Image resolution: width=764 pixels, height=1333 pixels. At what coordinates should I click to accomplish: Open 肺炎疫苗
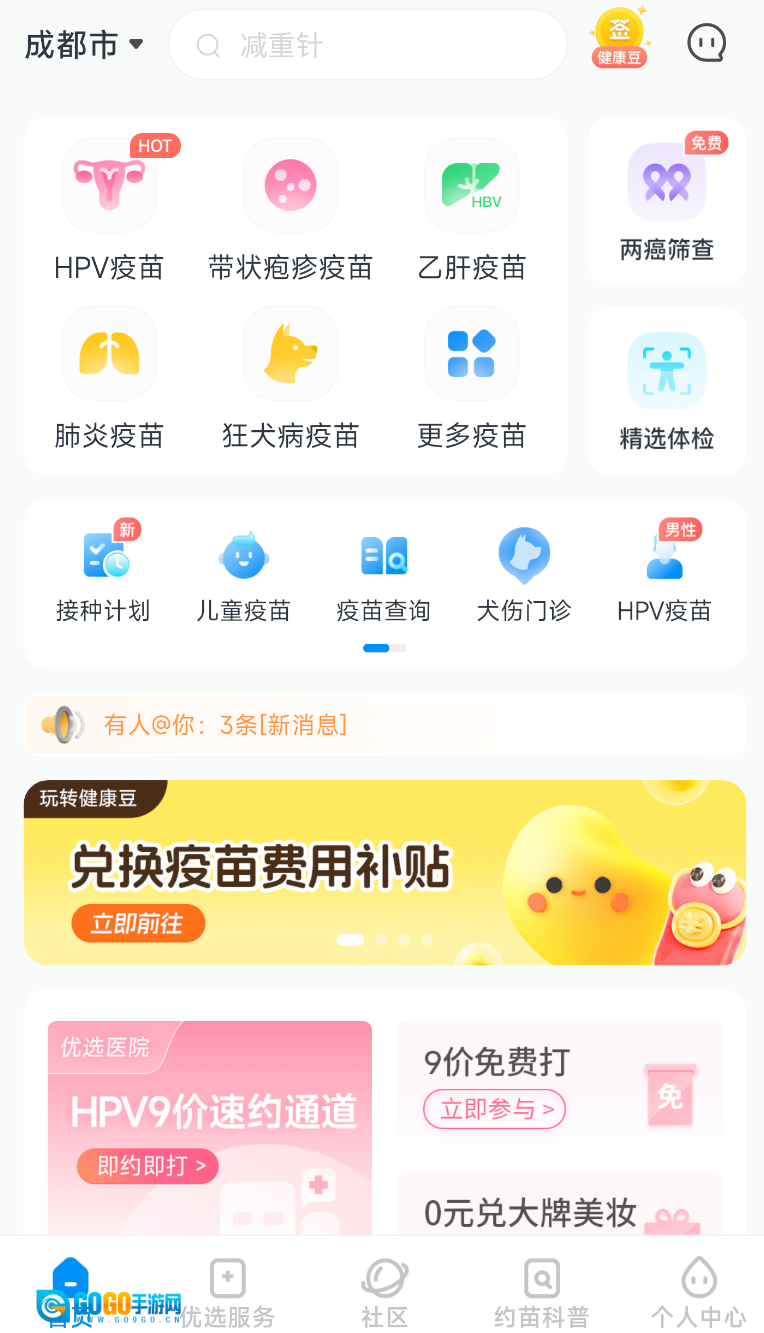(x=109, y=377)
